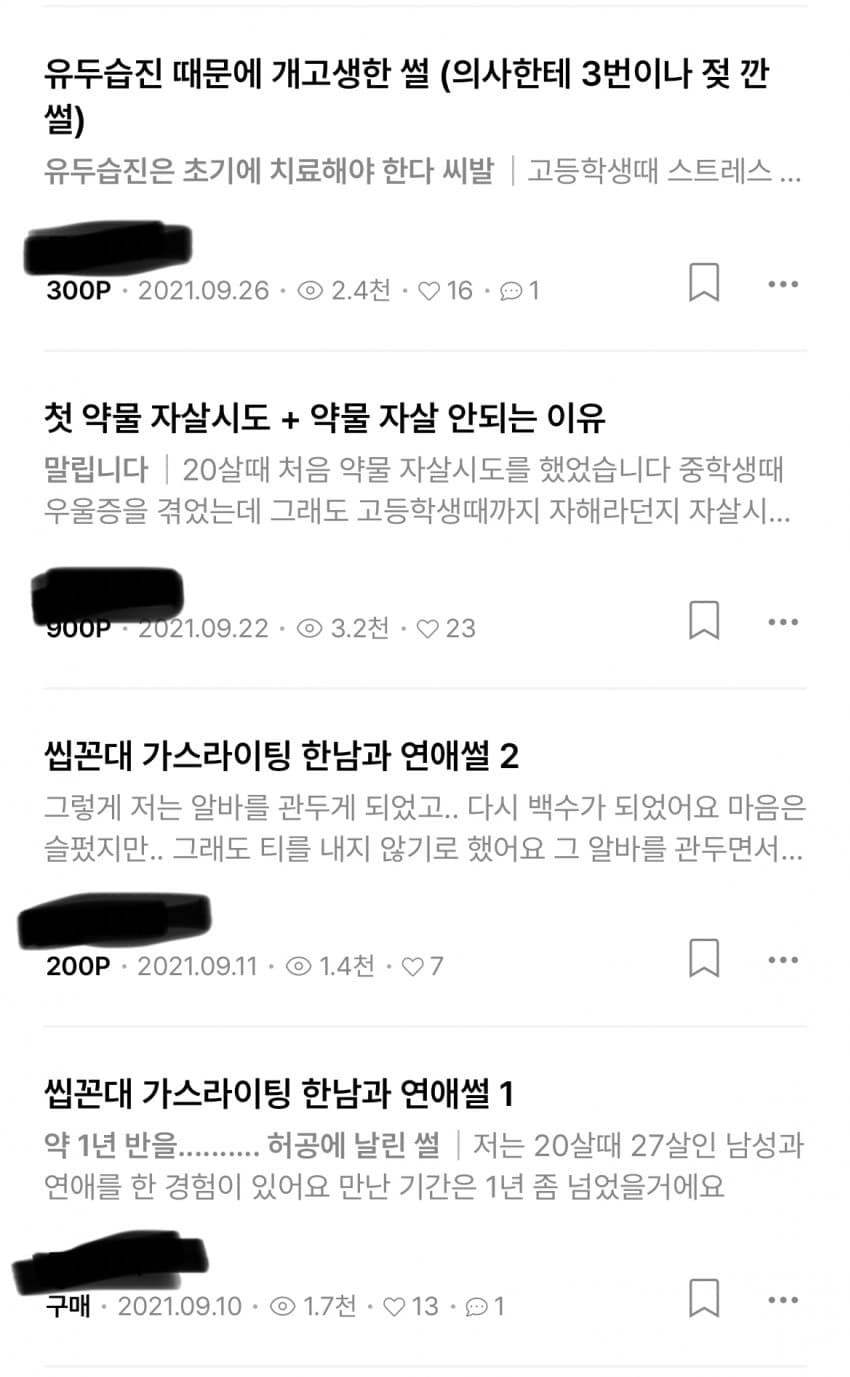
Task: Show the overflow menu for 첫 약물 자살시도 post
Action: click(783, 622)
